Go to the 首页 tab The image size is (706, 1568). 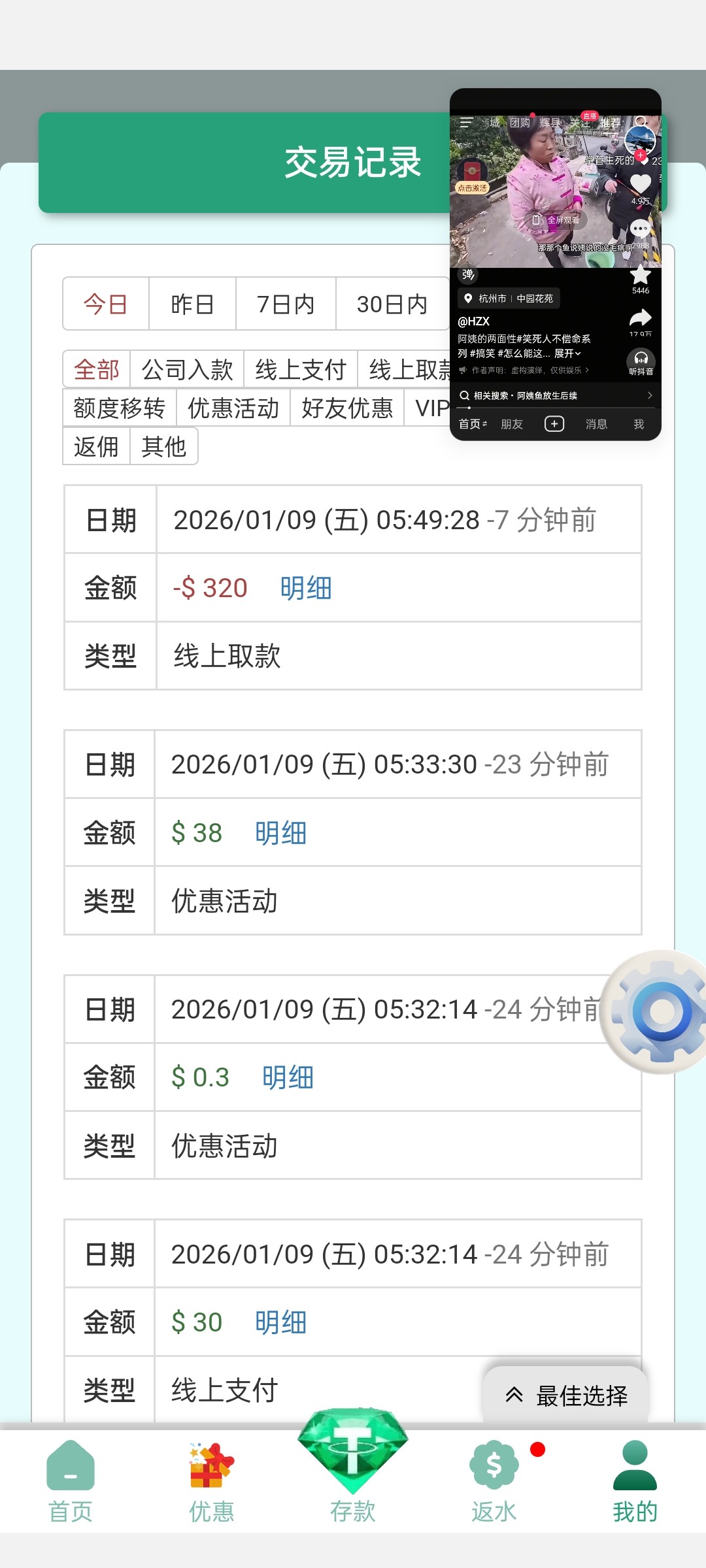71,1483
